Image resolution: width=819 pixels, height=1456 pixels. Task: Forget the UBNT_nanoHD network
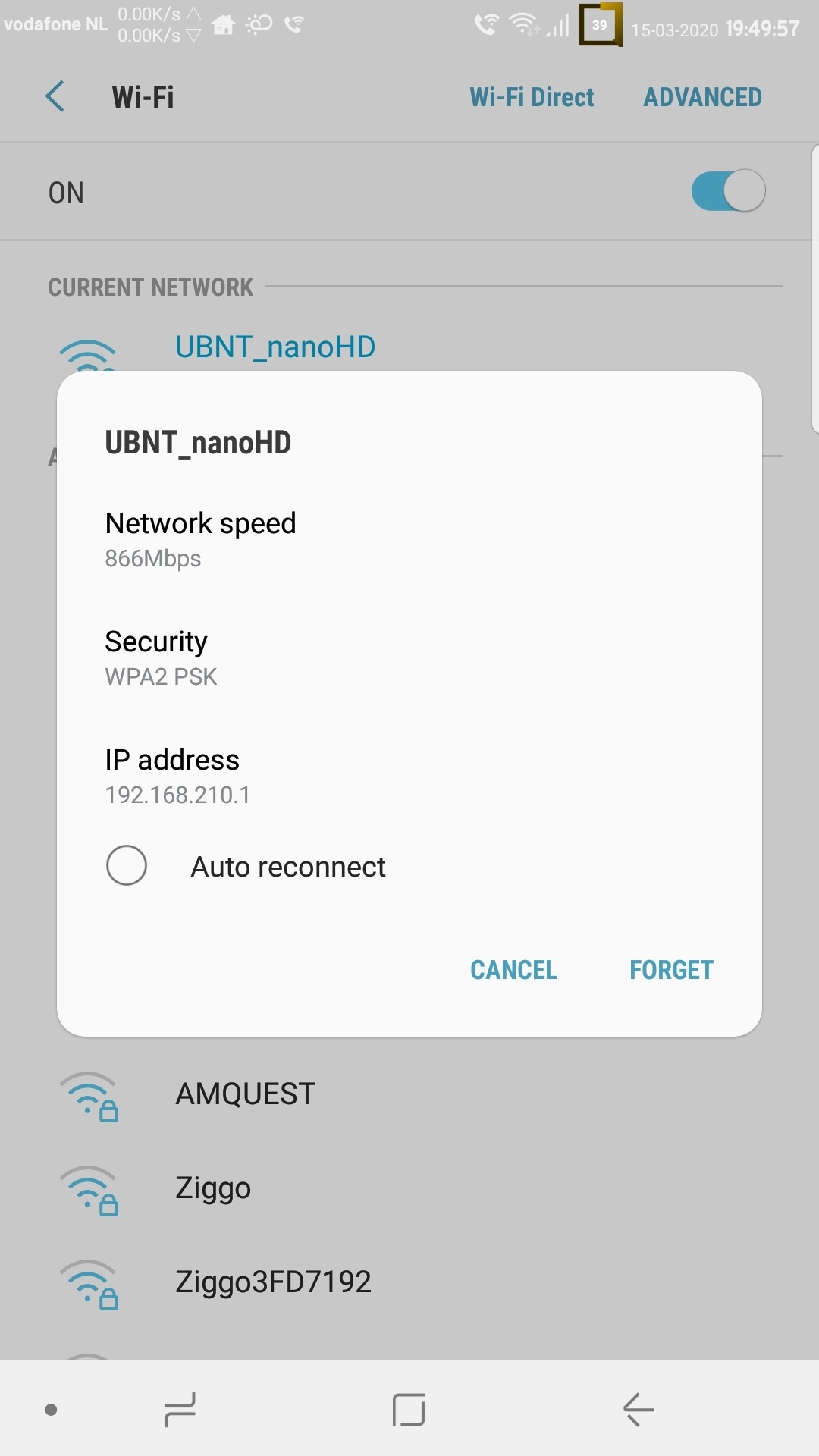(x=671, y=970)
